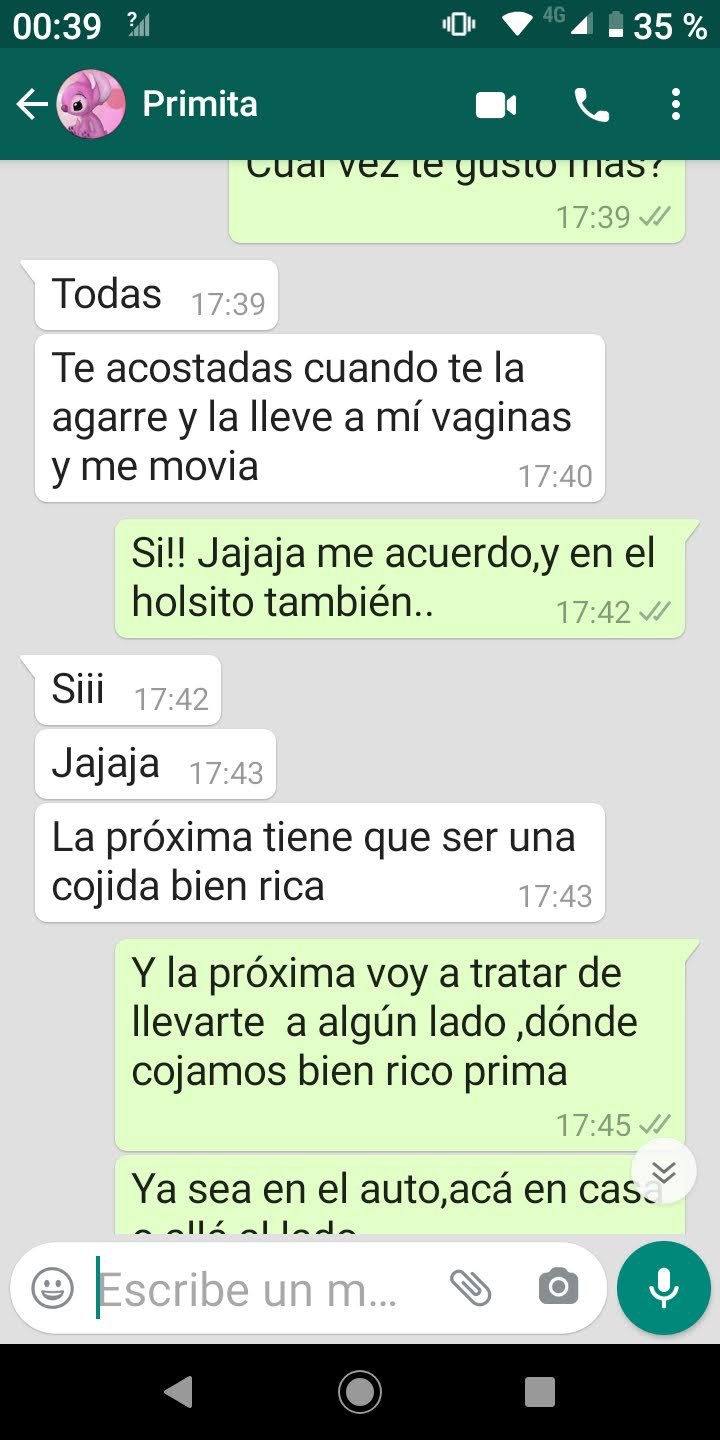This screenshot has width=720, height=1440.
Task: Open the camera from the message bar
Action: click(x=558, y=1288)
